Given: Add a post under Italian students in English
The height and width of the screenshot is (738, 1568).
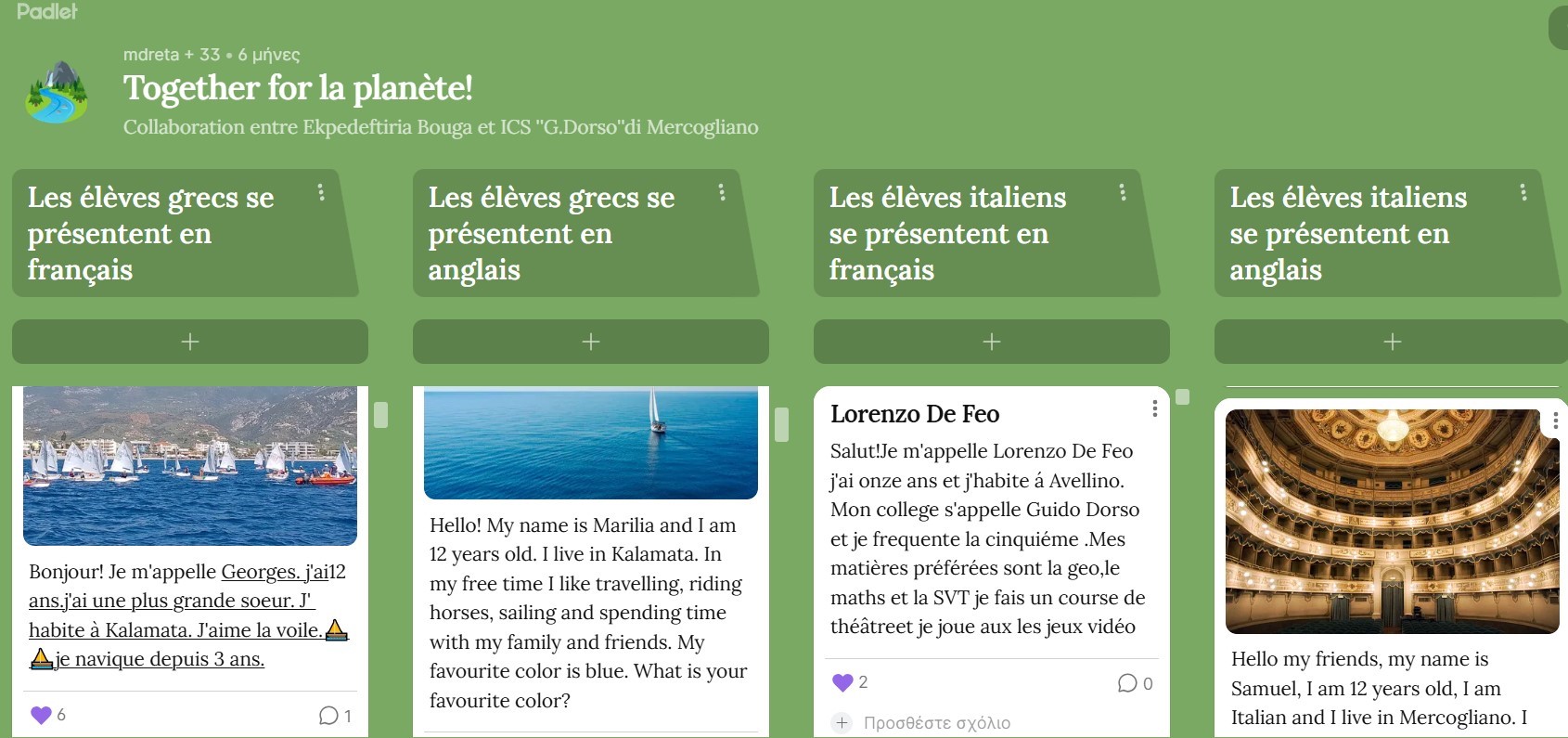Looking at the screenshot, I should tap(1391, 342).
